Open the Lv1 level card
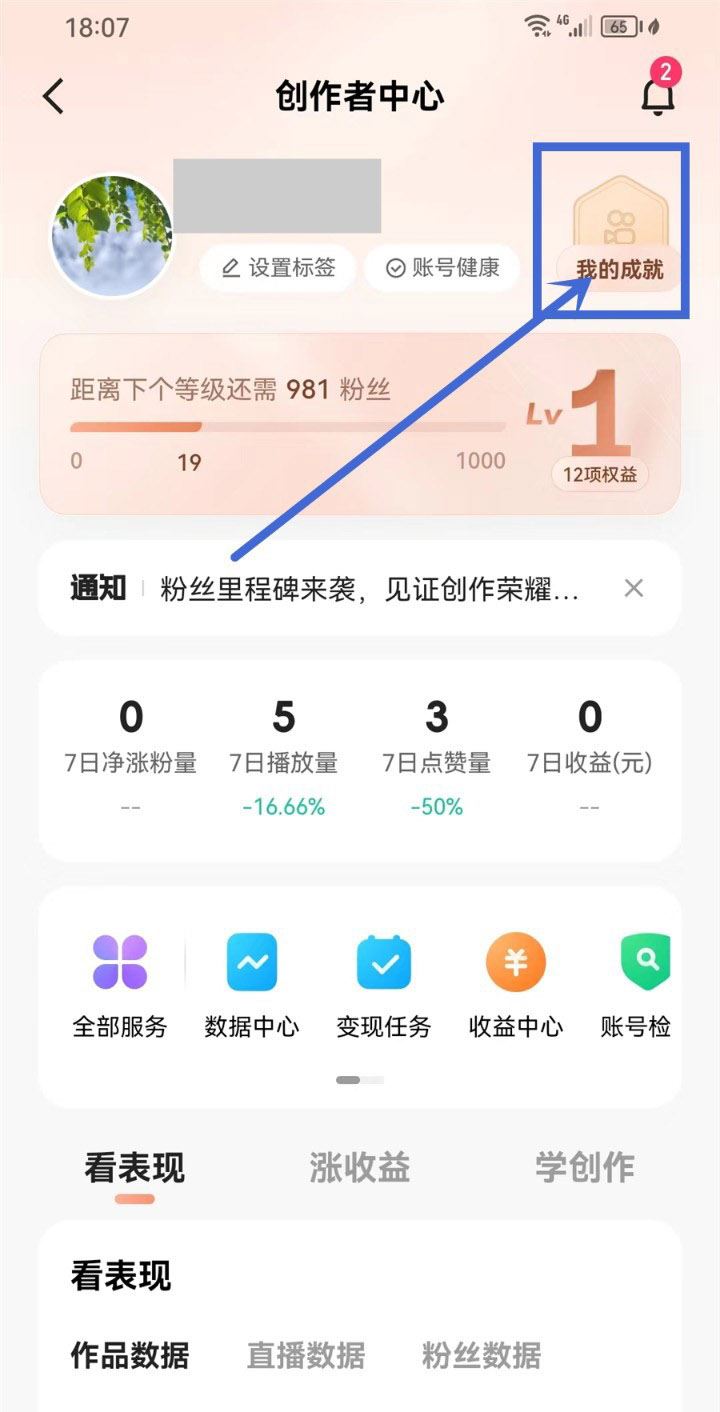Screen dimensions: 720x1412 click(300, 423)
